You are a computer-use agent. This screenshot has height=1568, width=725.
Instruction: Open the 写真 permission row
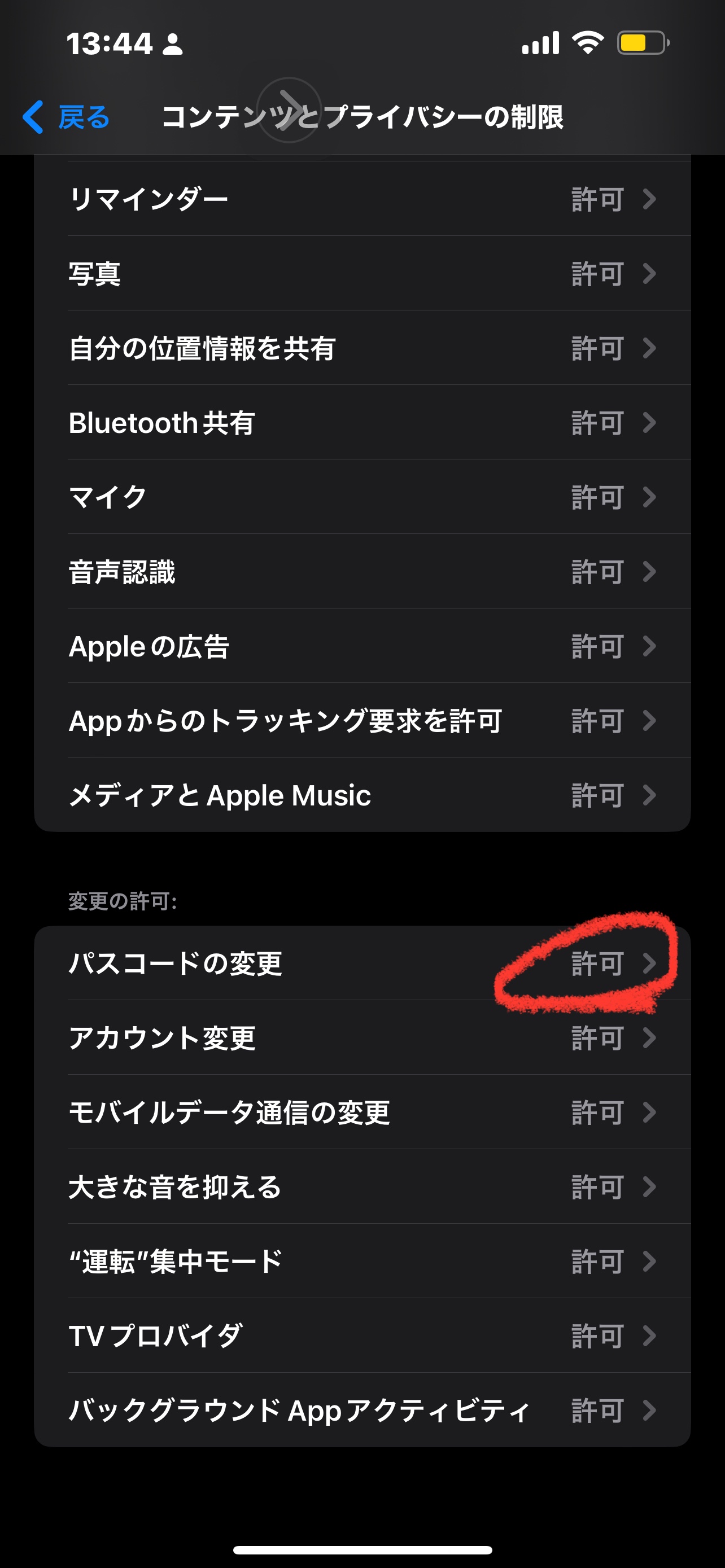tap(362, 274)
